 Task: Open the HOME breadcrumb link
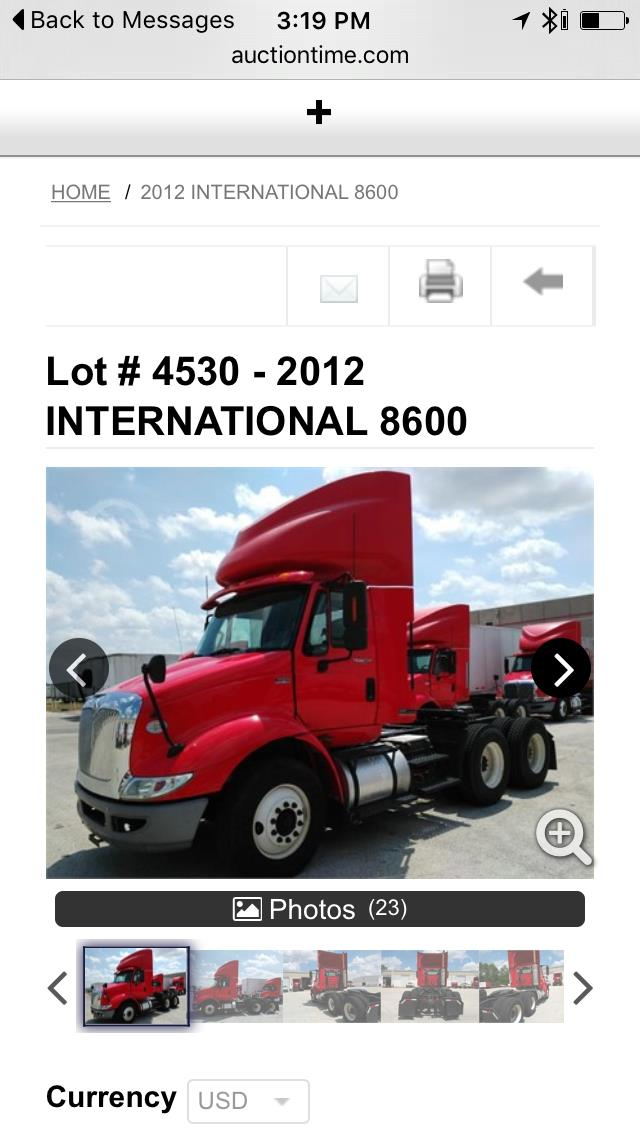[80, 192]
